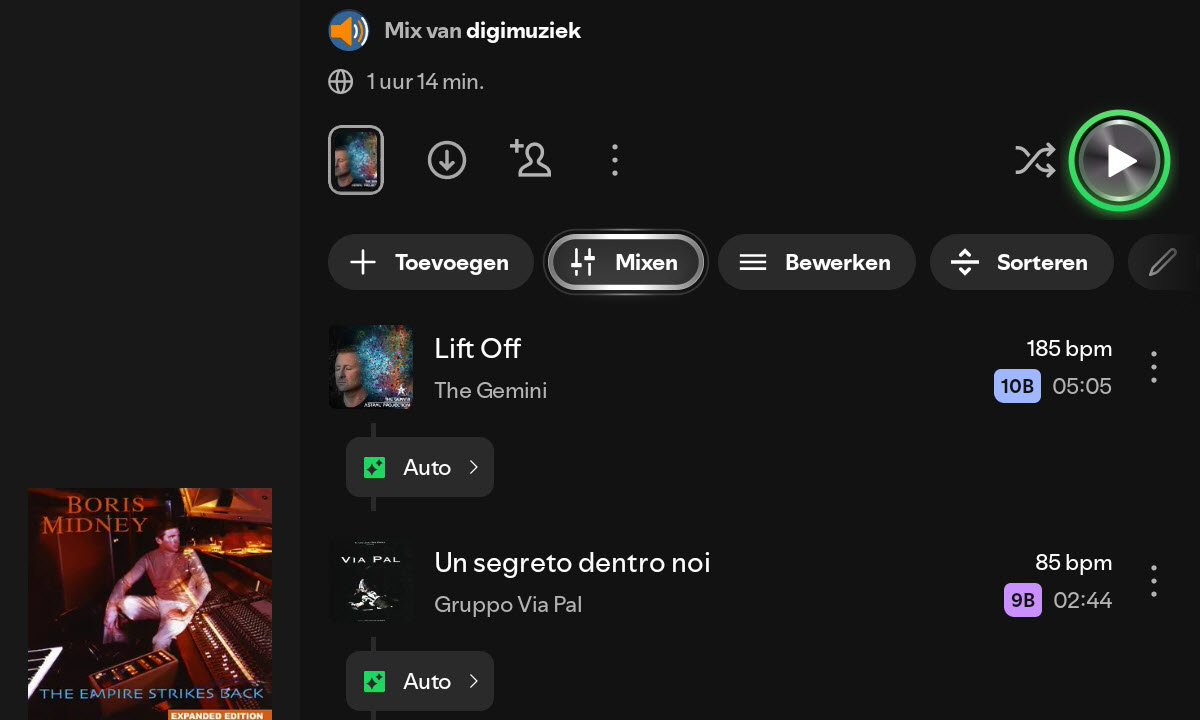Start playing the mix
Viewport: 1200px width, 720px height.
pos(1119,161)
